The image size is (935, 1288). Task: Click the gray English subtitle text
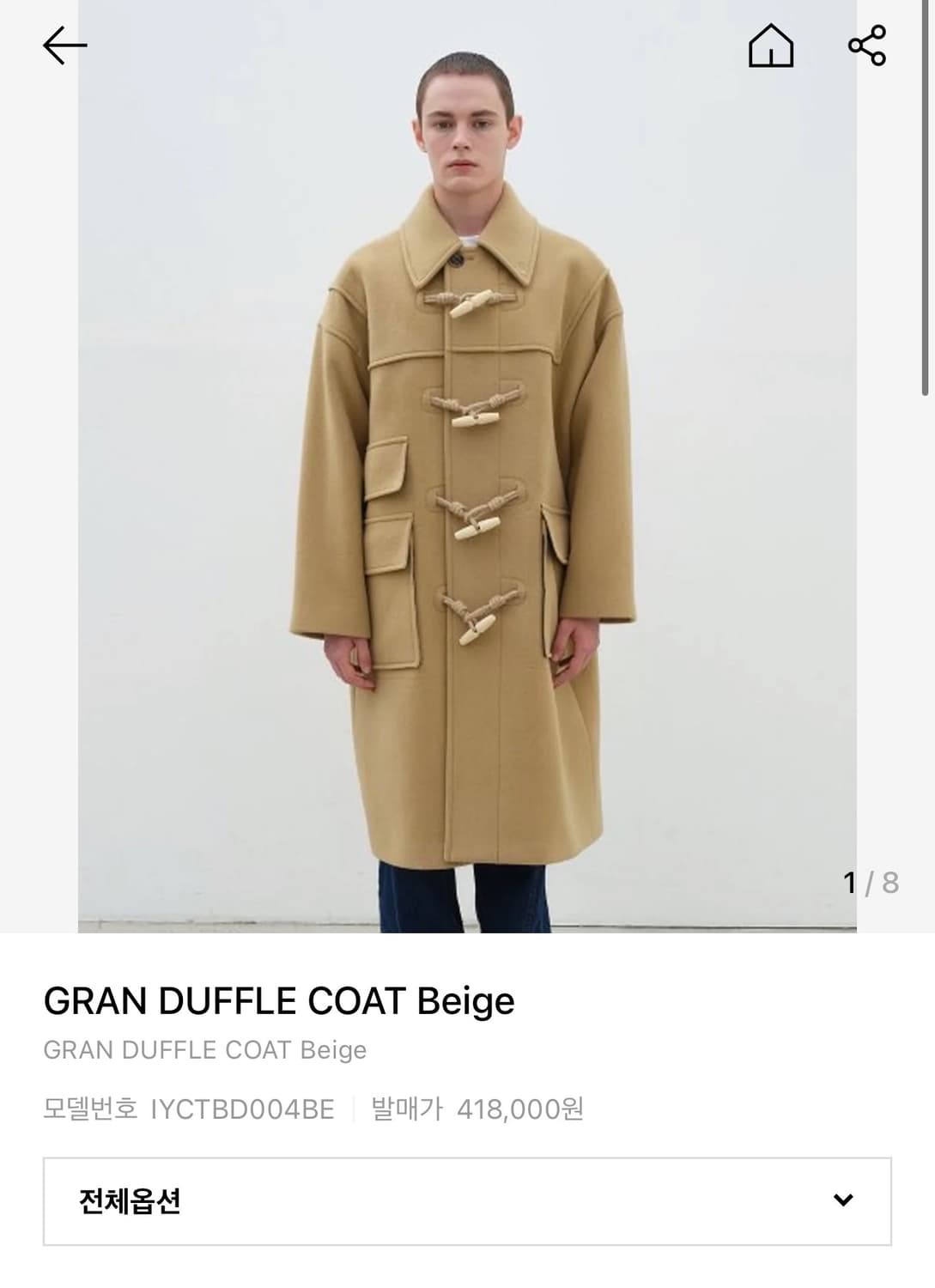[x=206, y=1048]
